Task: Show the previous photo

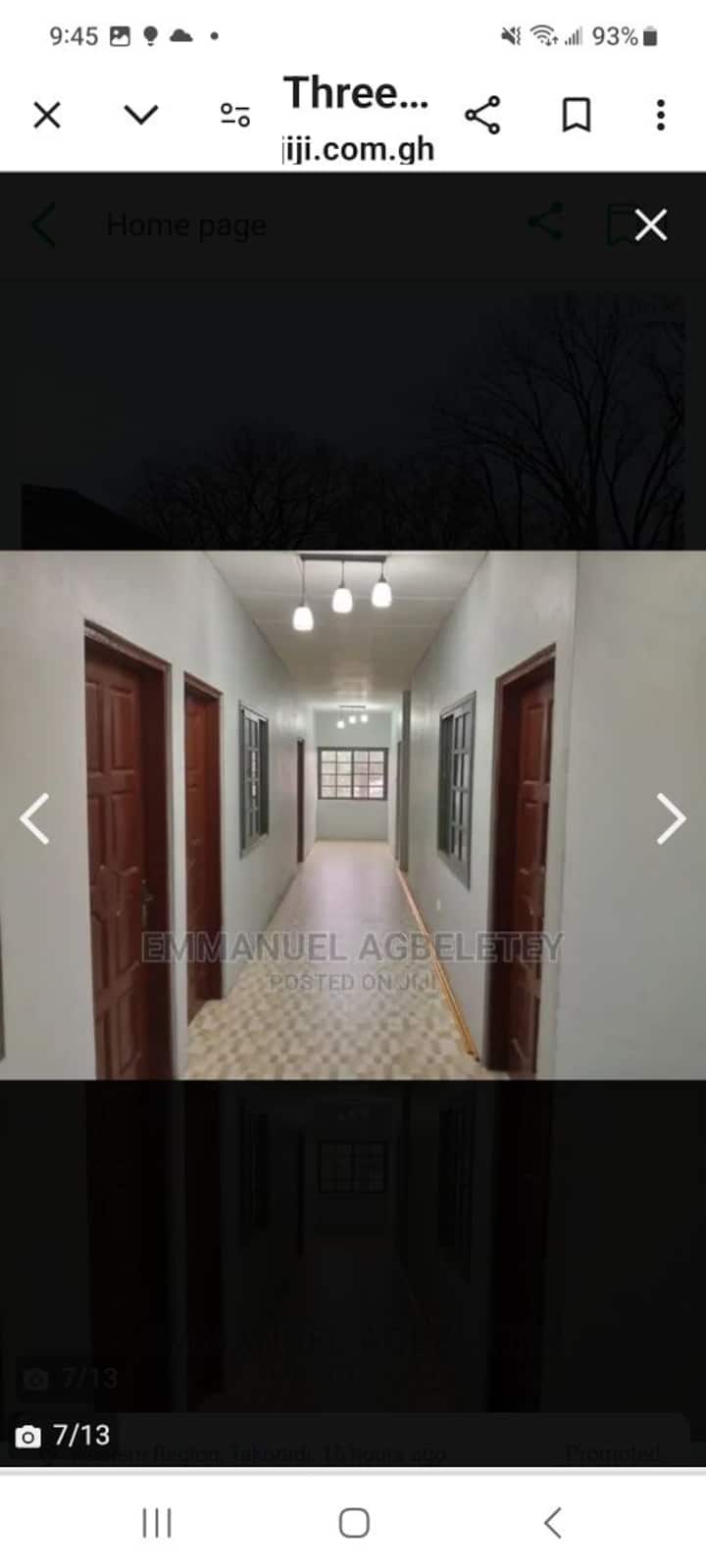Action: pos(35,819)
